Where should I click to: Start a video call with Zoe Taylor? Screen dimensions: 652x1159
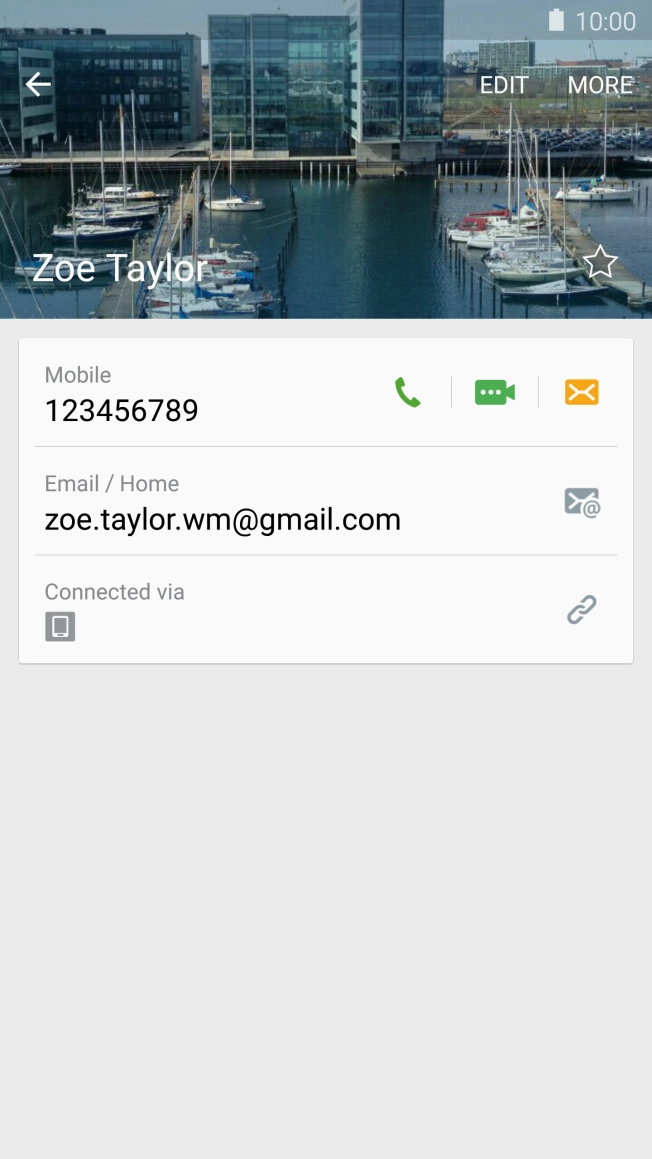point(494,392)
